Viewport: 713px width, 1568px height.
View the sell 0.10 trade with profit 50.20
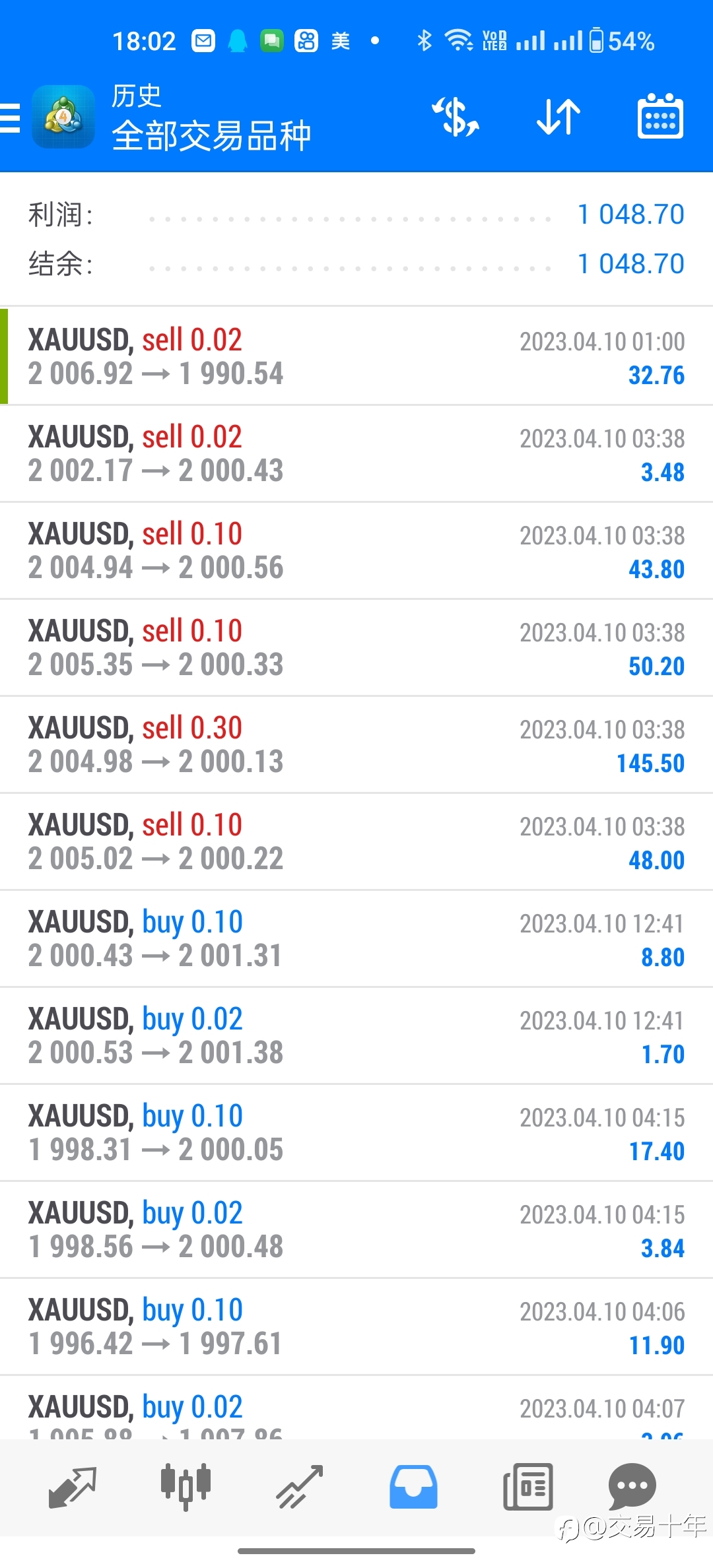(x=356, y=648)
